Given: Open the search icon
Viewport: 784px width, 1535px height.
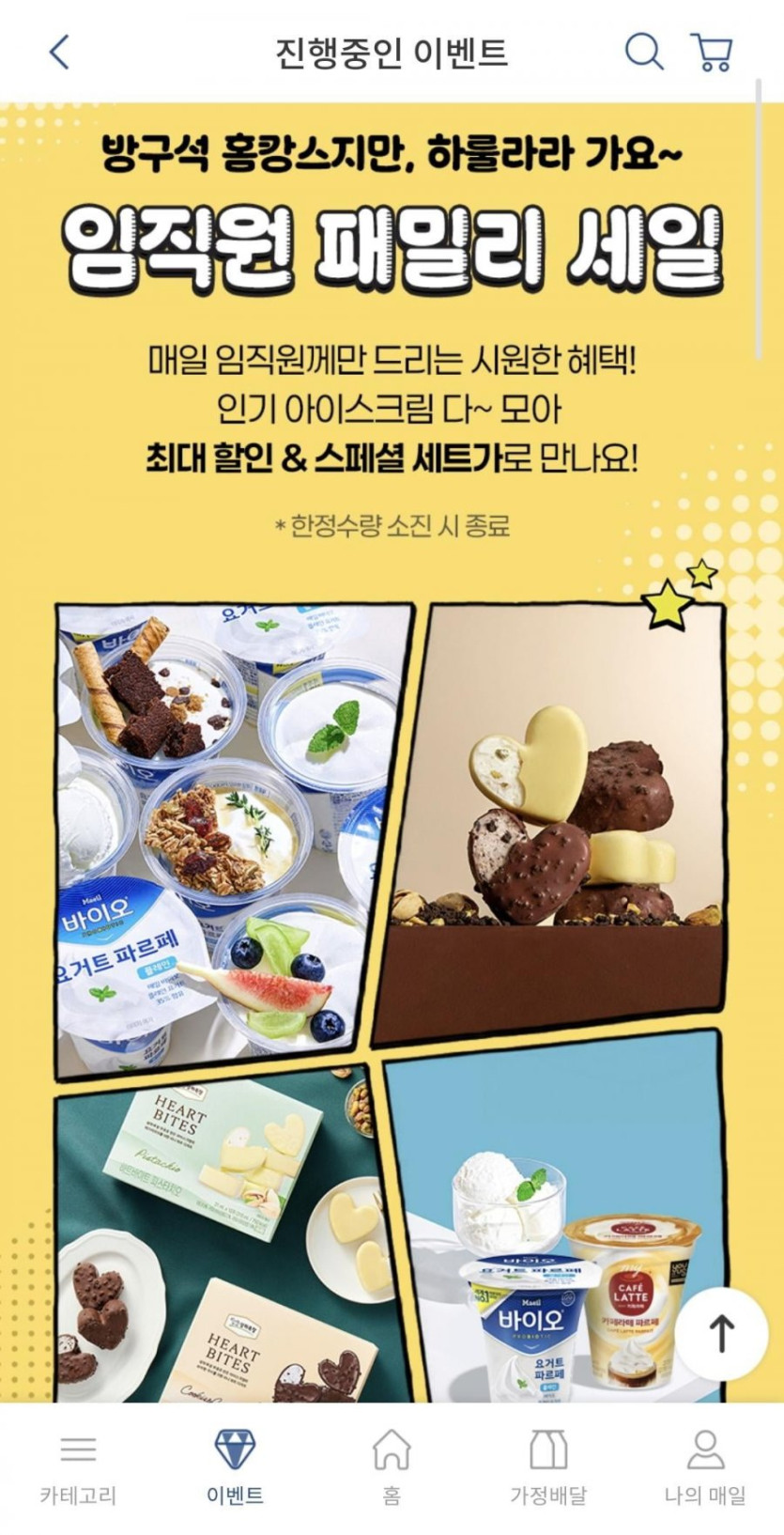Looking at the screenshot, I should click(644, 52).
